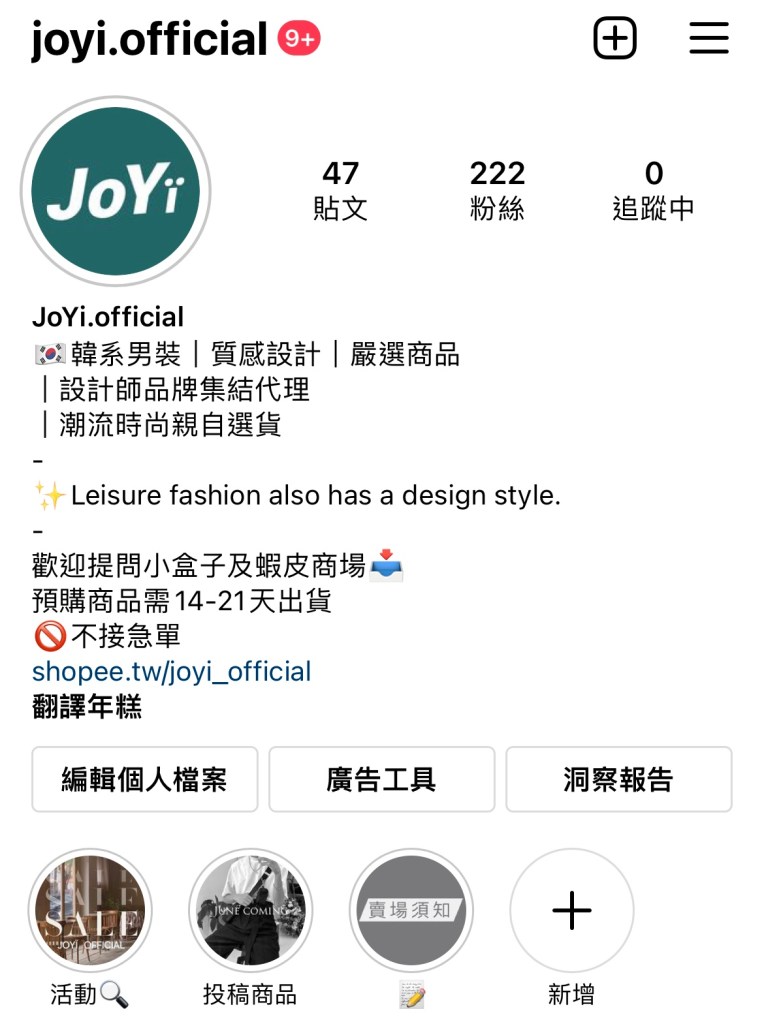The image size is (764, 1024).
Task: Add a new highlight with 新增
Action: [x=571, y=911]
